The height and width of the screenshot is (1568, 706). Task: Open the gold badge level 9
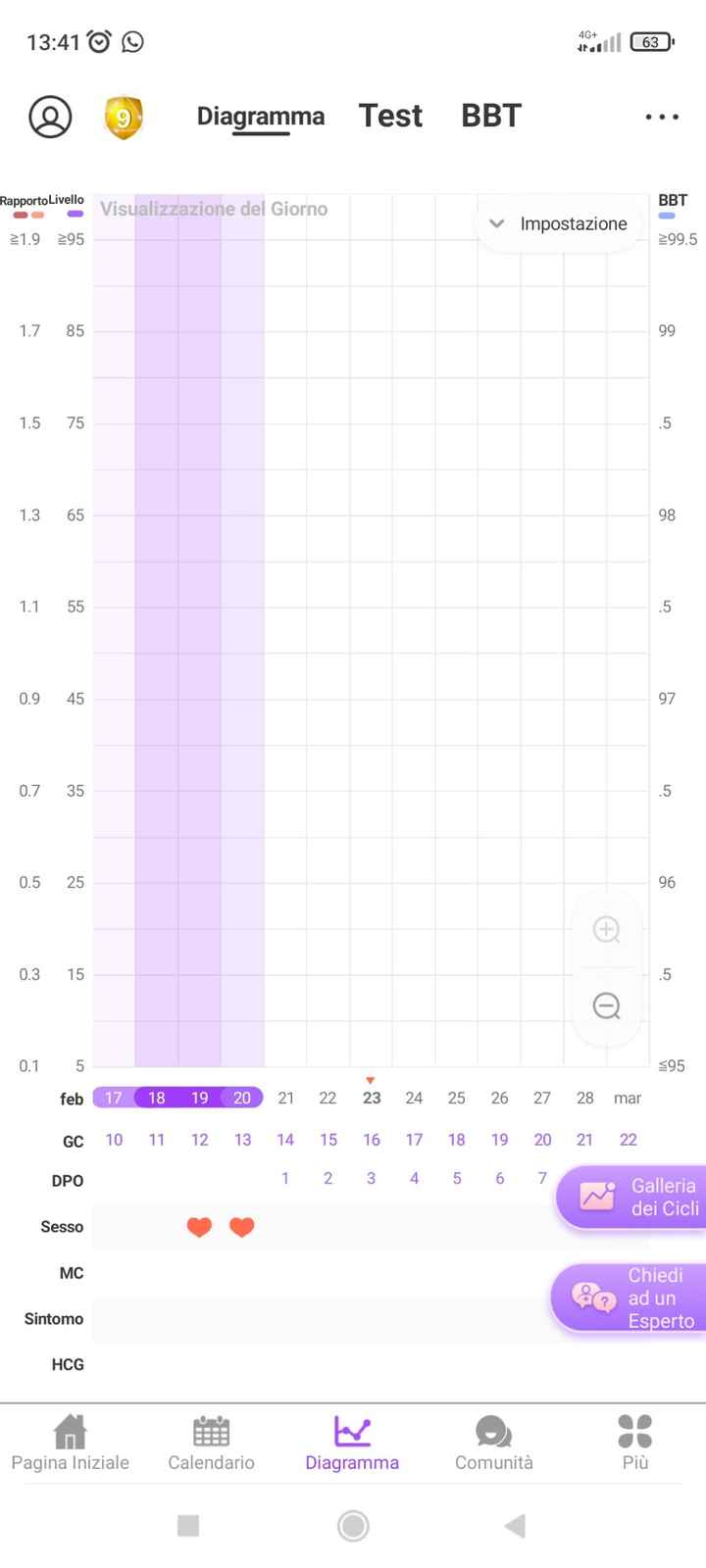tap(124, 118)
